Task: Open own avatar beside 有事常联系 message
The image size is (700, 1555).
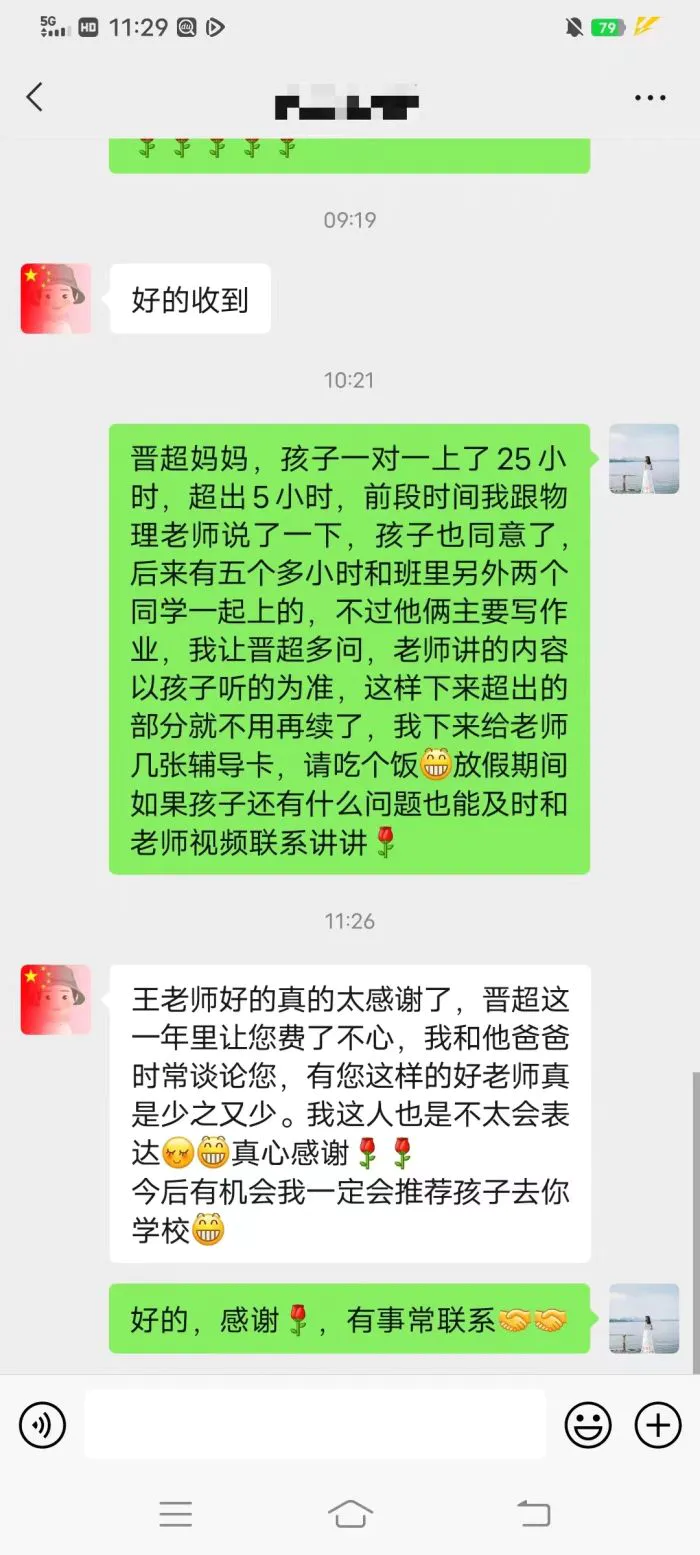Action: [x=644, y=1319]
